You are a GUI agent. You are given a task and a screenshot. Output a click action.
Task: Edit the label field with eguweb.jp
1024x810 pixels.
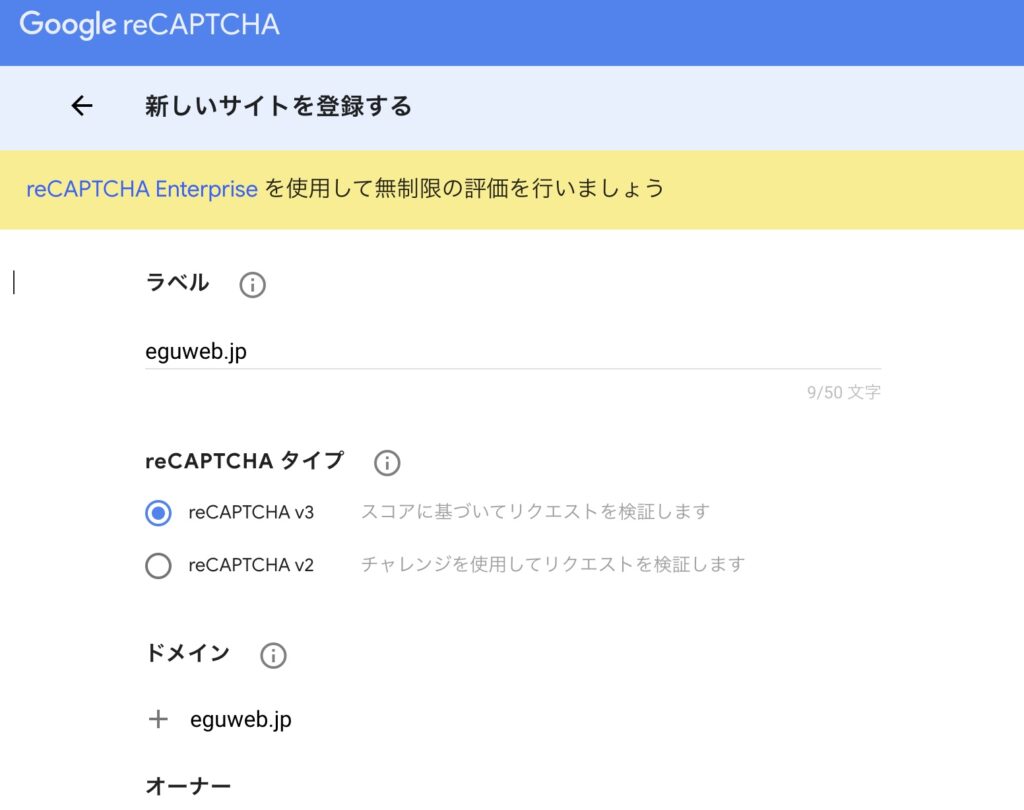click(512, 352)
